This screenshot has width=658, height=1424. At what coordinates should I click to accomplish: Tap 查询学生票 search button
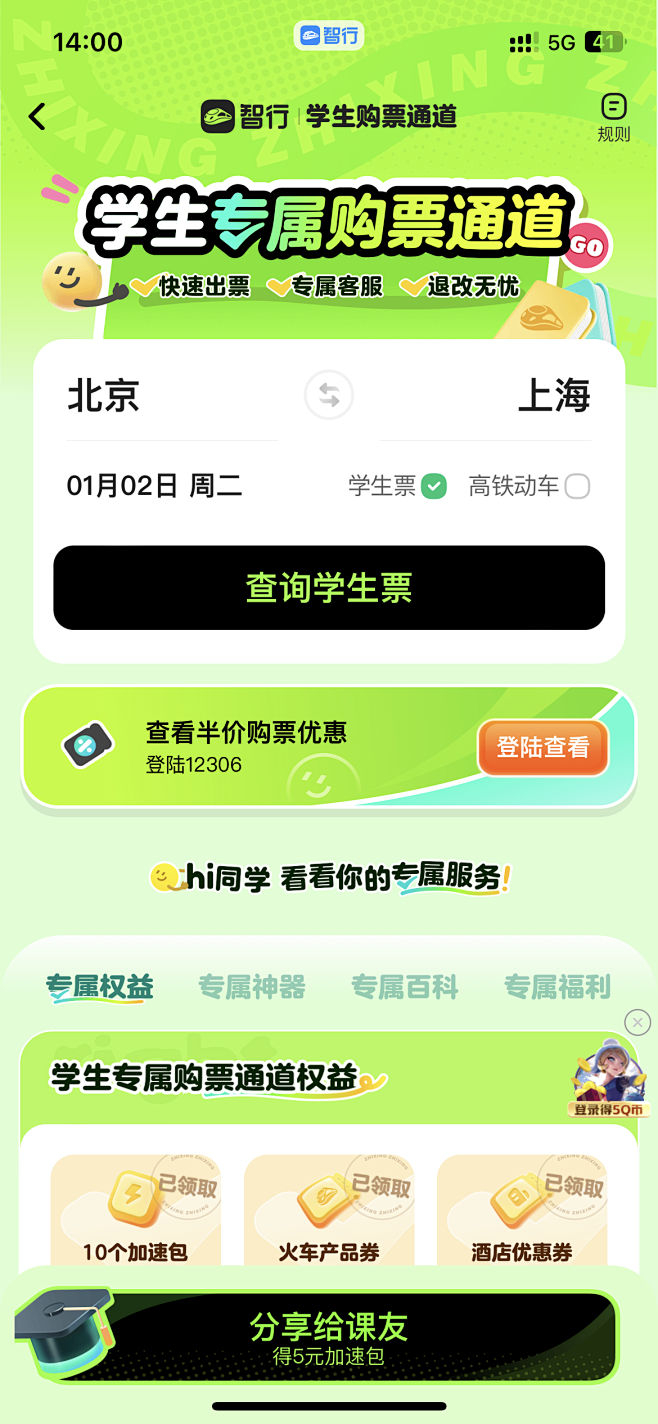coord(329,588)
